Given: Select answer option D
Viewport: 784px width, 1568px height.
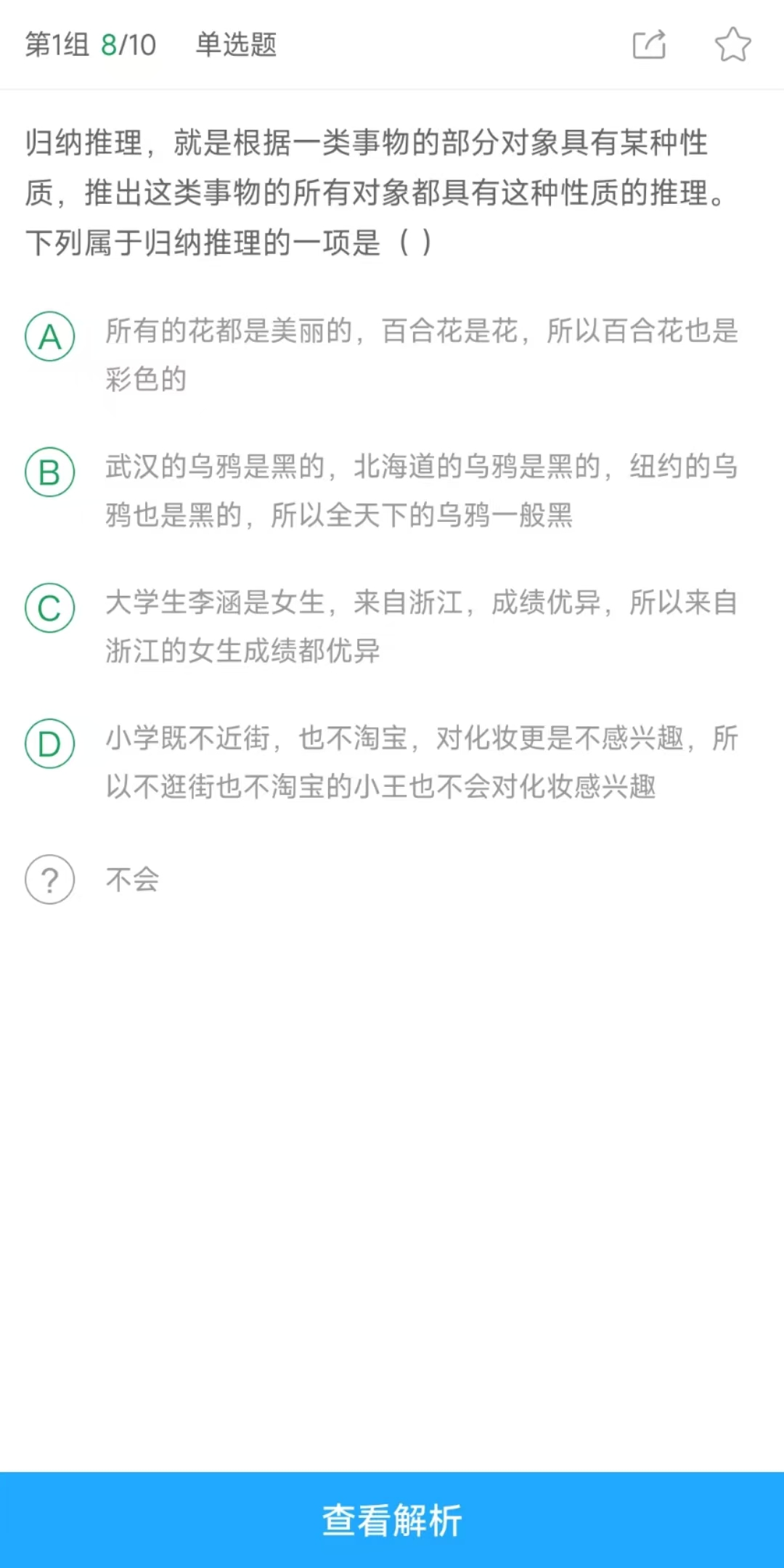Looking at the screenshot, I should [x=50, y=744].
